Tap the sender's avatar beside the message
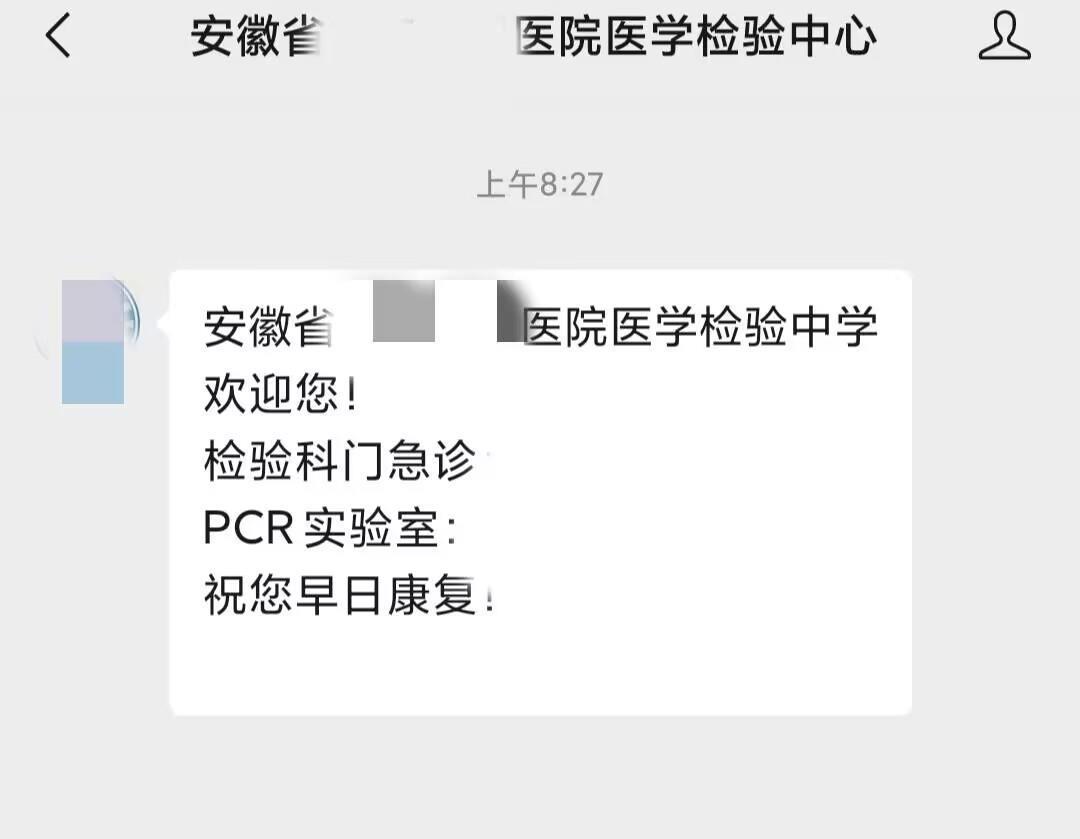The image size is (1080, 839). (94, 340)
